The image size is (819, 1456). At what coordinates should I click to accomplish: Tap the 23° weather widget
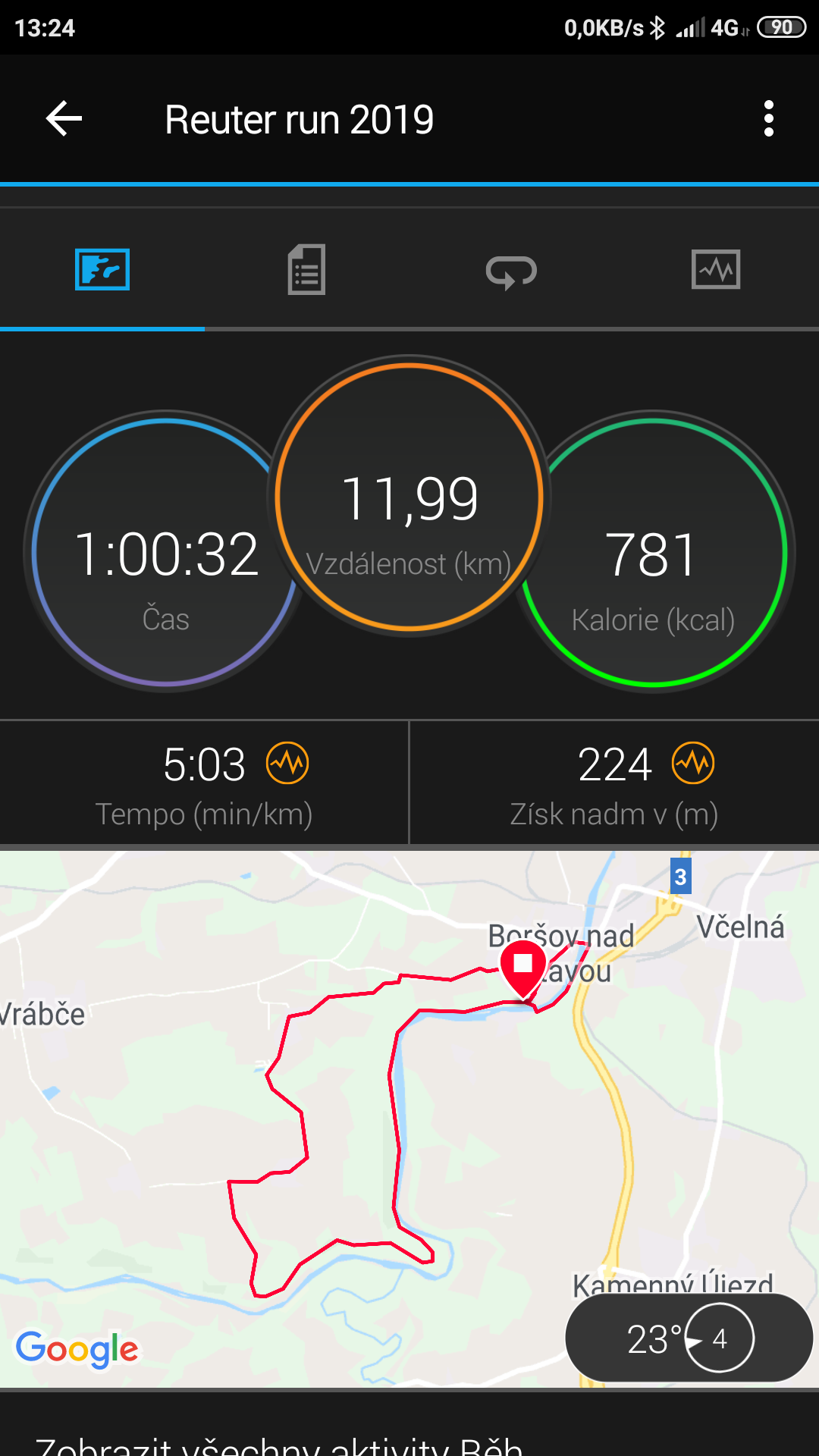689,1338
